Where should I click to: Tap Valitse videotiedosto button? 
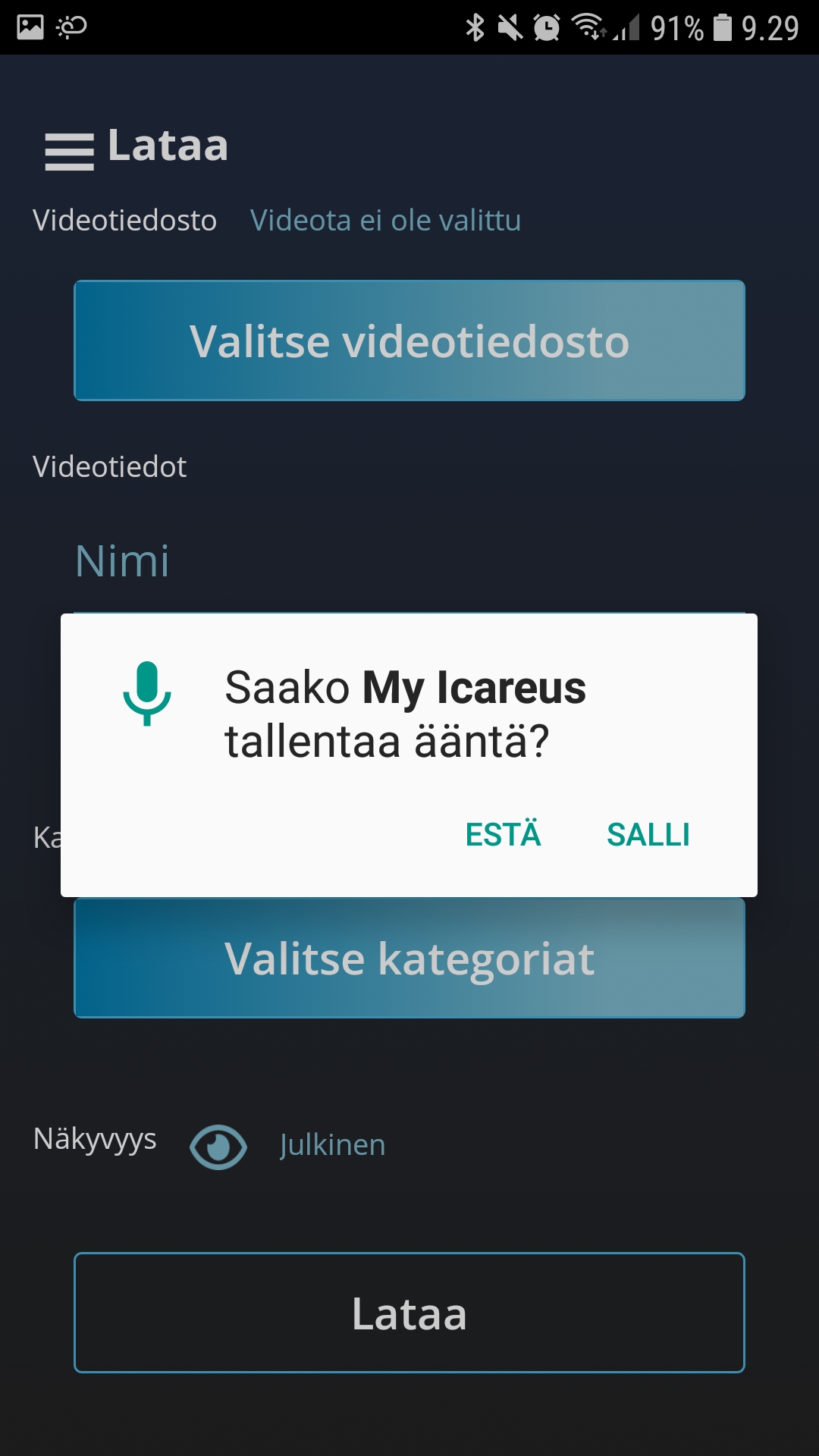(x=409, y=340)
